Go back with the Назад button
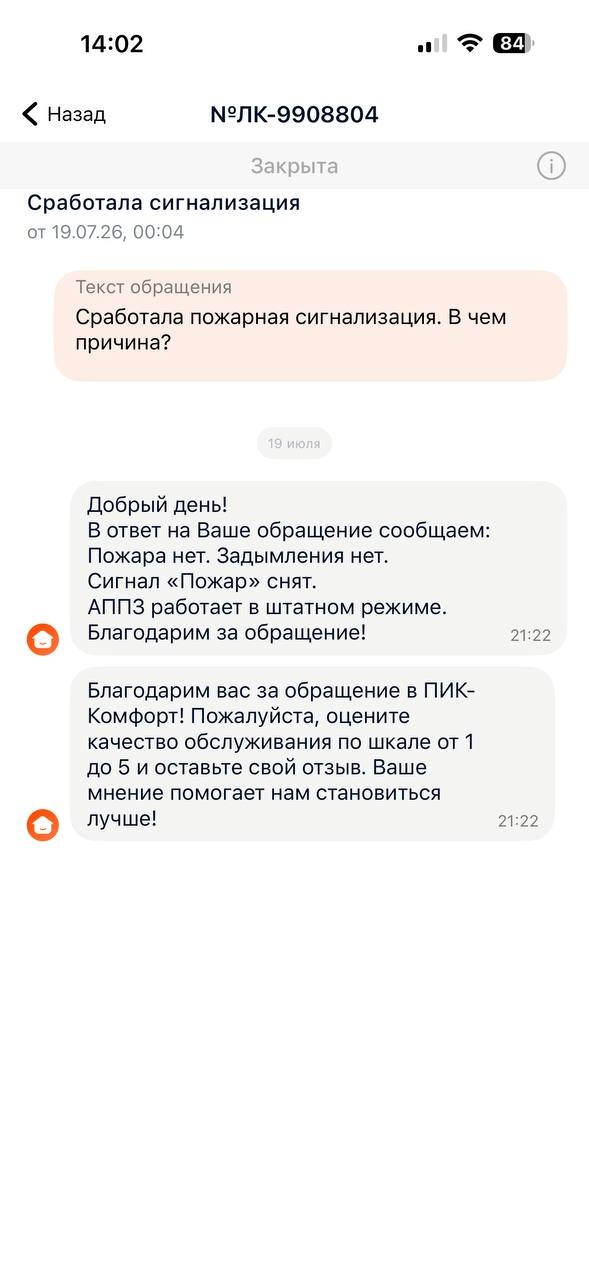This screenshot has height=1280, width=589. (x=64, y=114)
